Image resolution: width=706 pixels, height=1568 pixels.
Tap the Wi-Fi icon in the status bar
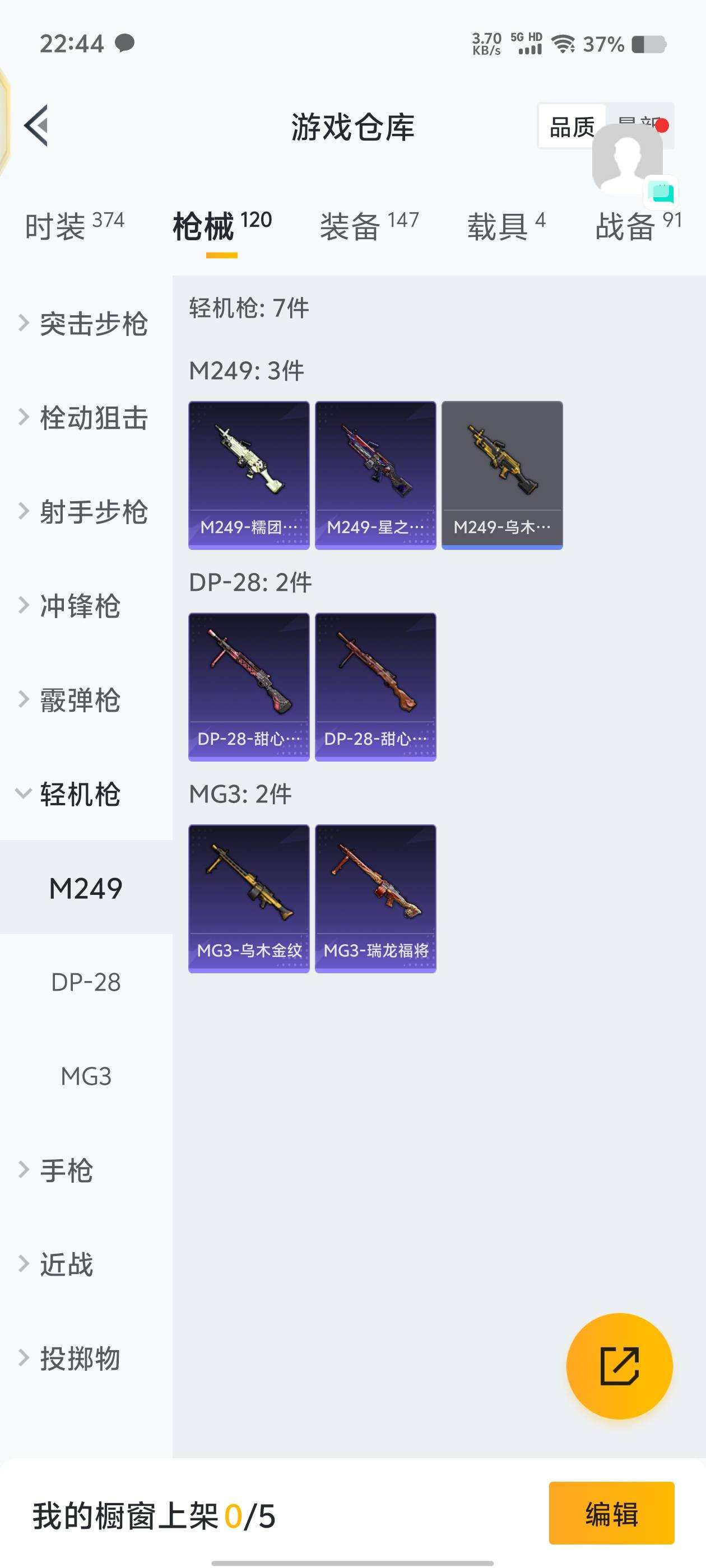click(564, 44)
